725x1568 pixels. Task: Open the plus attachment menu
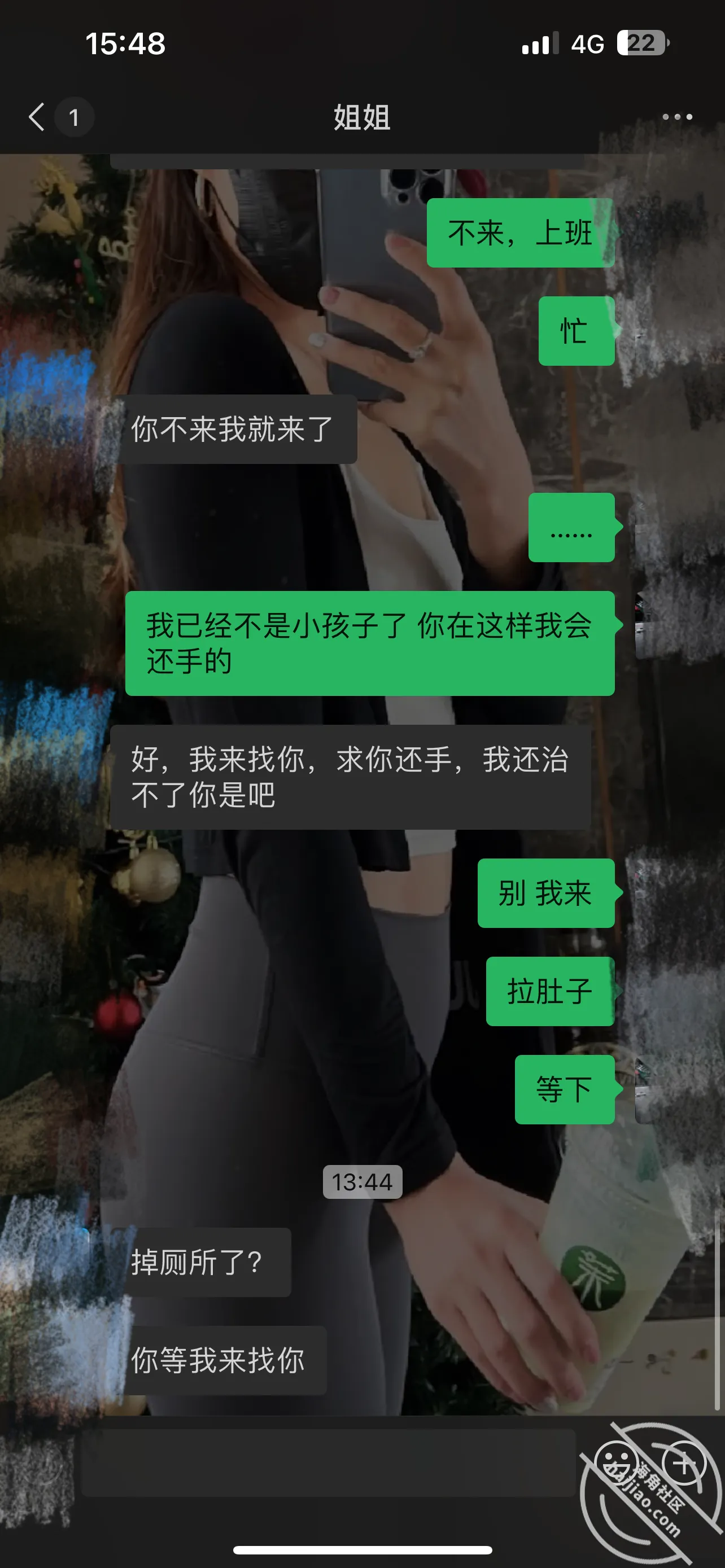coord(684,1464)
